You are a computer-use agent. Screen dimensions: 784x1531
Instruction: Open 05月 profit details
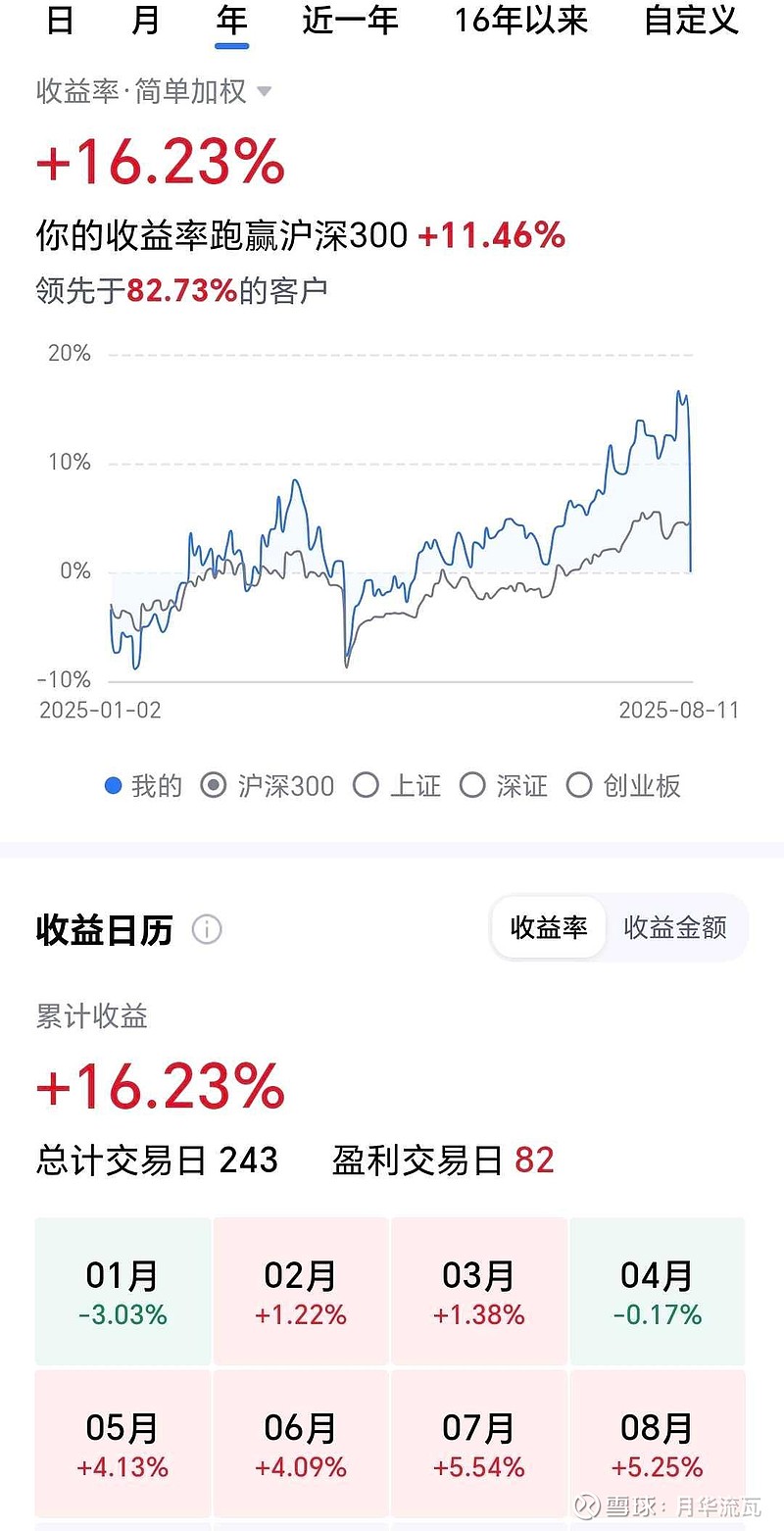(122, 1444)
